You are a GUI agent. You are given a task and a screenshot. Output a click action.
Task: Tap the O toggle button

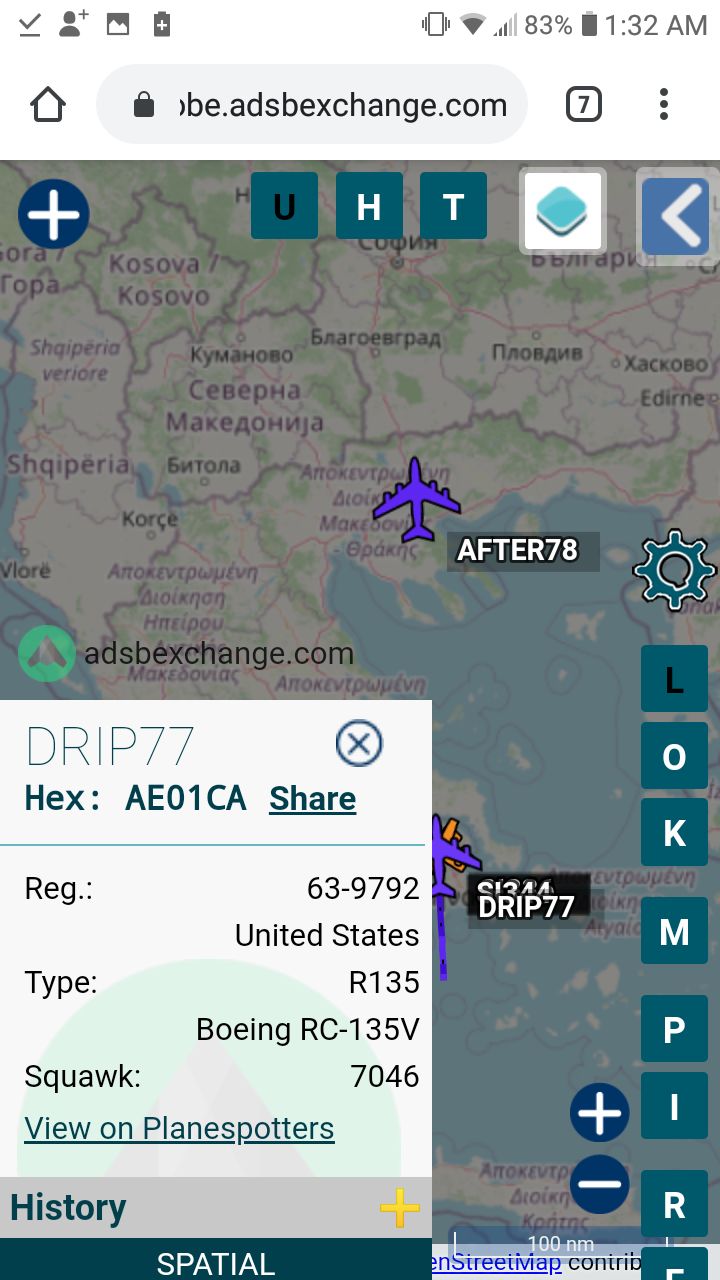(674, 756)
